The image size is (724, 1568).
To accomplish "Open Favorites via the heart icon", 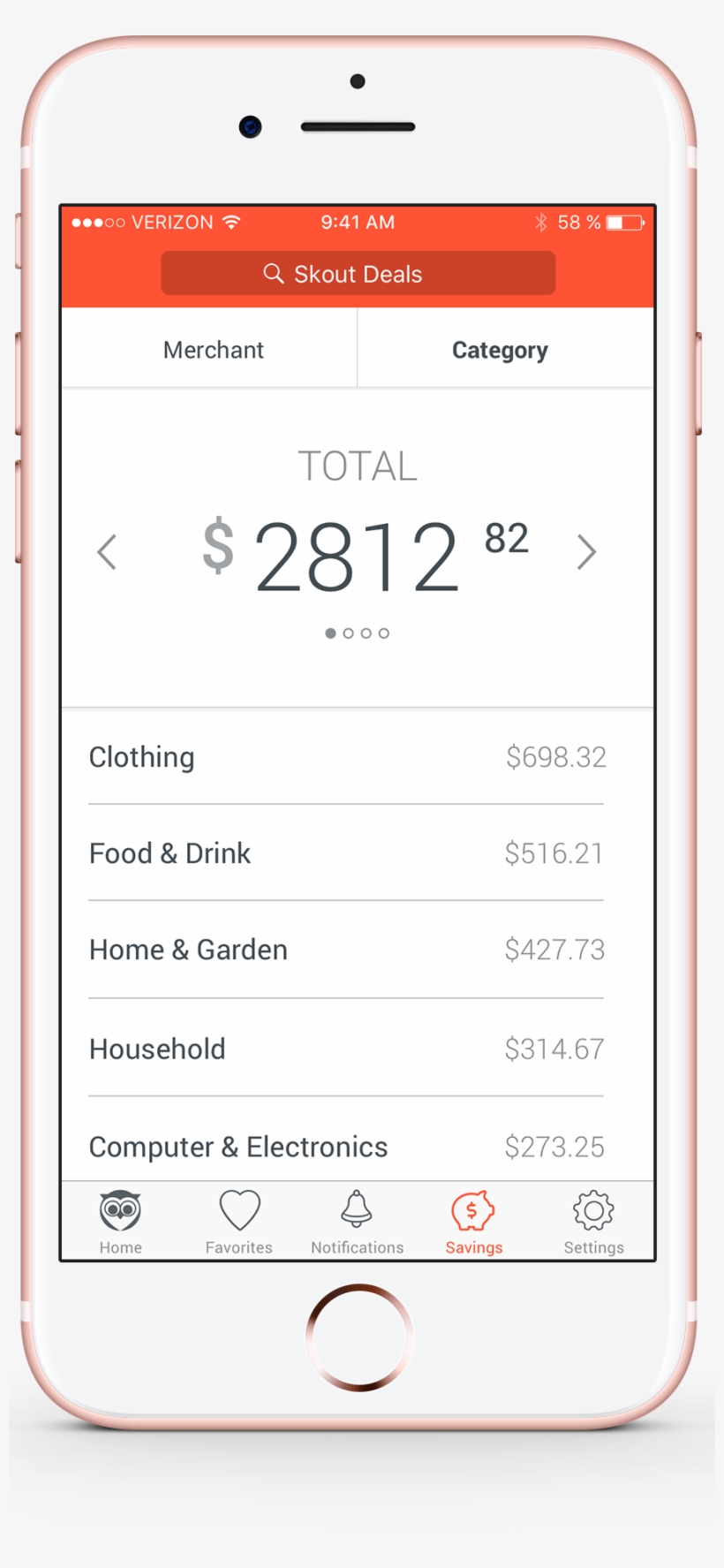I will 238,1221.
